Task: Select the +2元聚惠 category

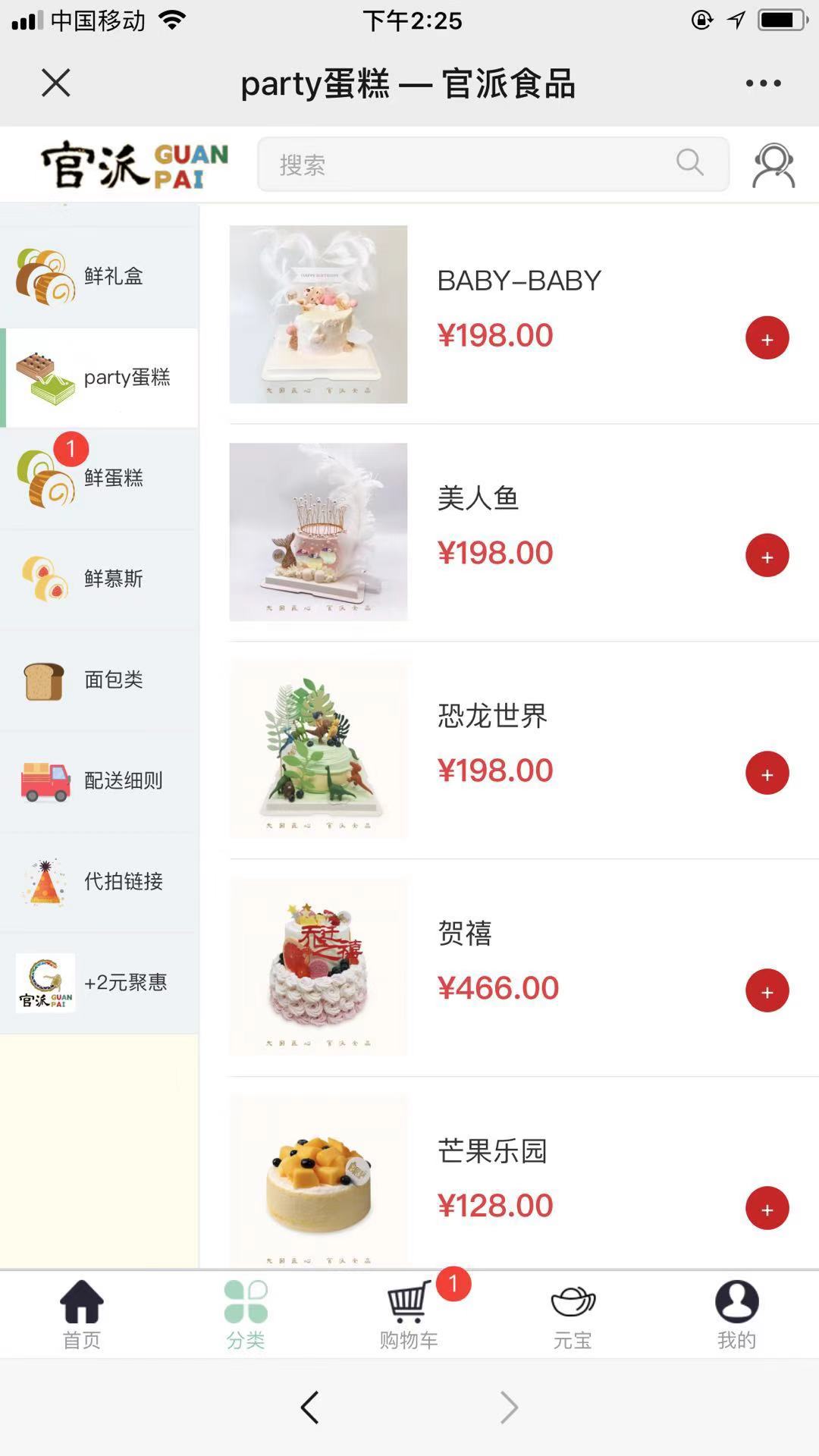Action: (99, 983)
